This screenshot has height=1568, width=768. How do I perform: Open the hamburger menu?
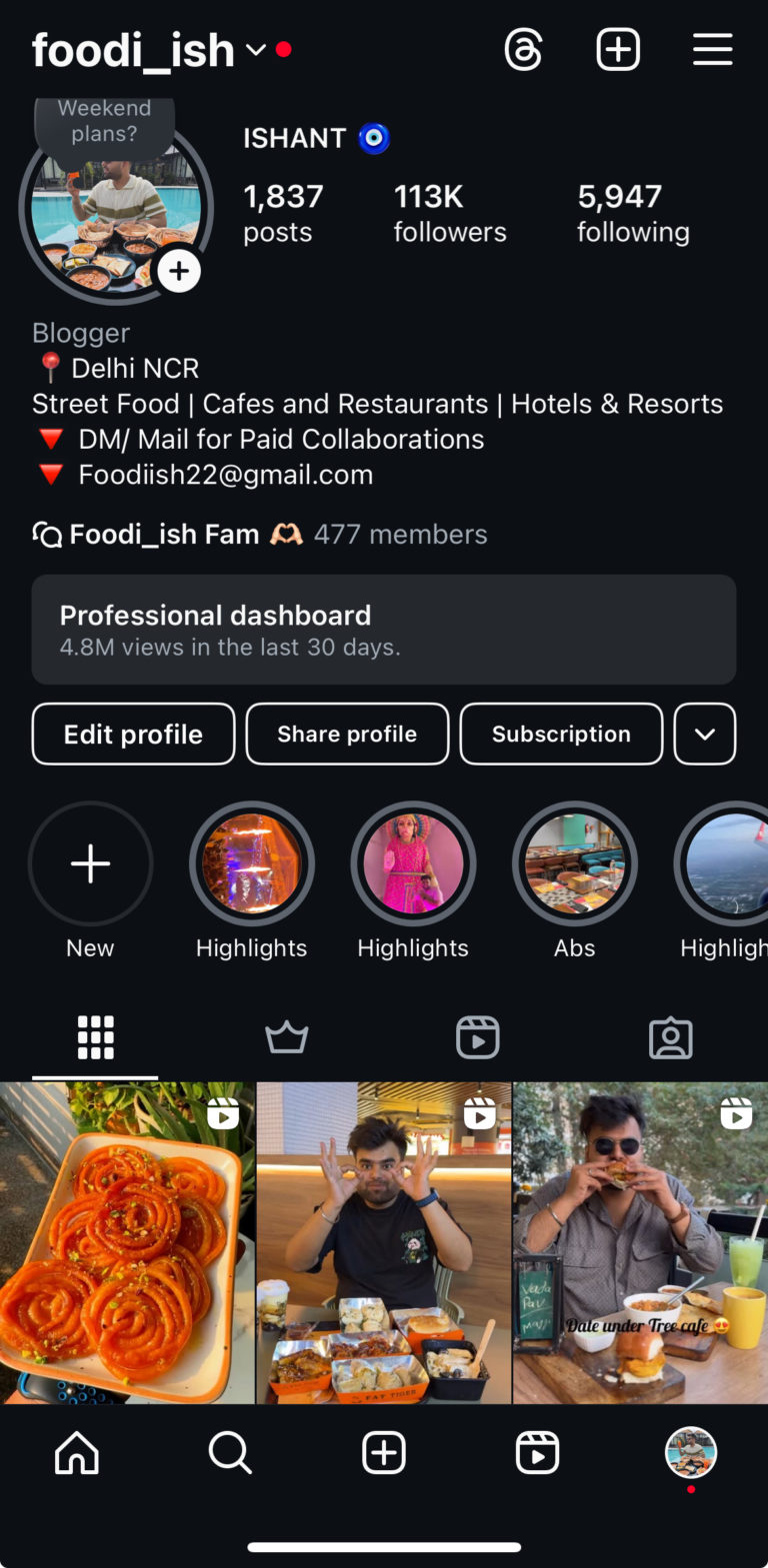[712, 50]
